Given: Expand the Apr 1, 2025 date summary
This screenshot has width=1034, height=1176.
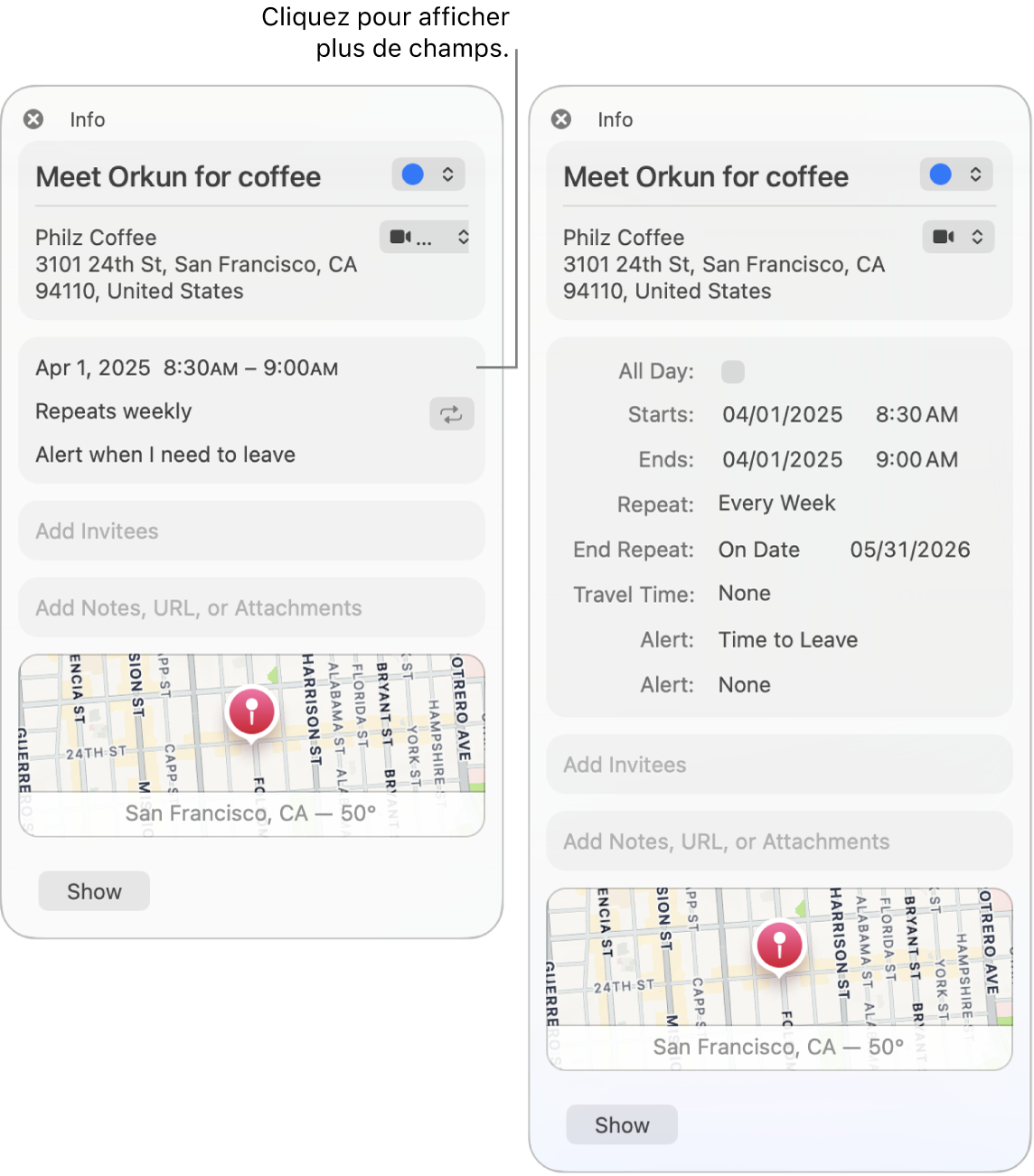Looking at the screenshot, I should 186,368.
